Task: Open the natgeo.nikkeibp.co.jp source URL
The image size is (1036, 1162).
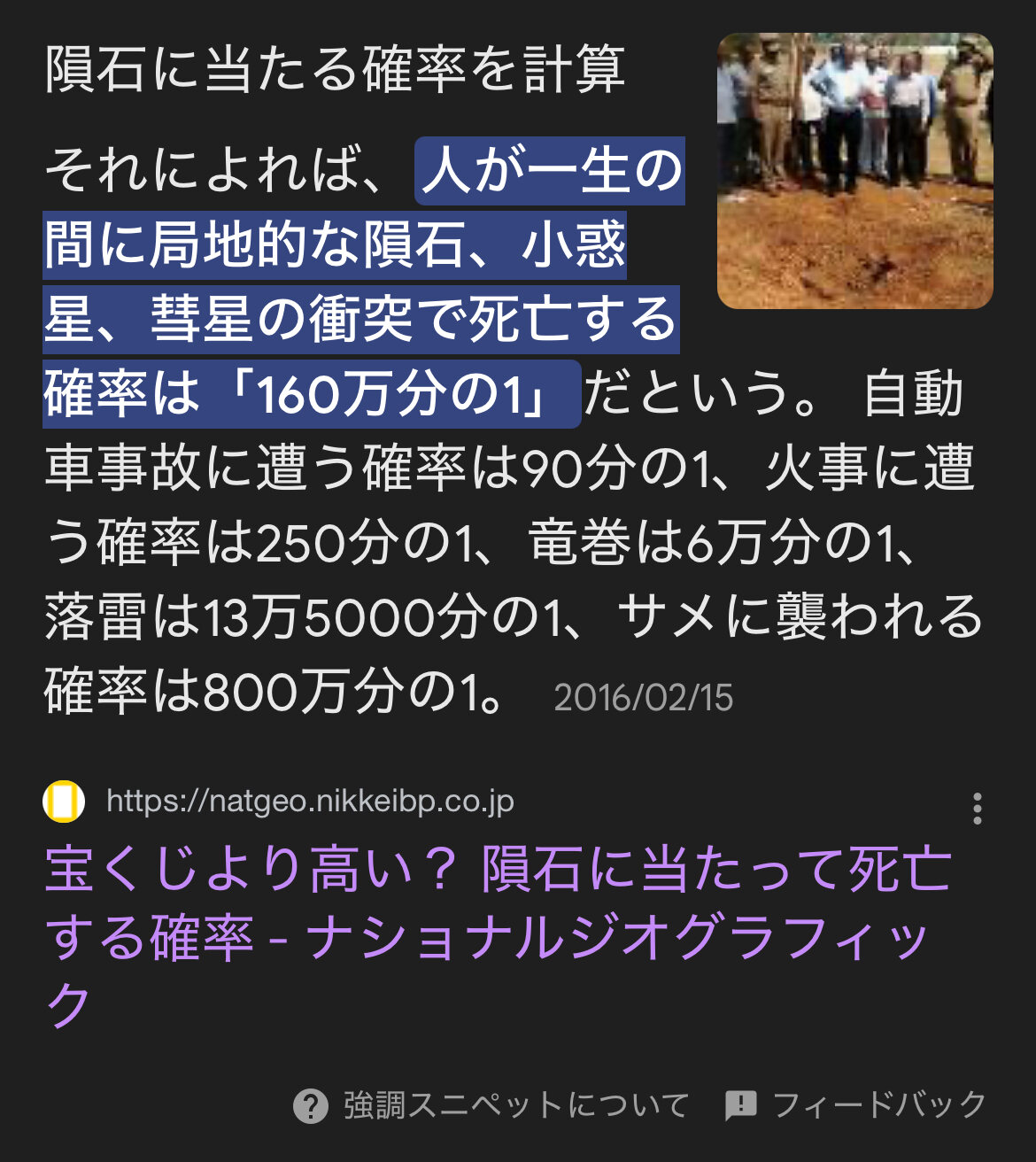Action: click(x=310, y=802)
